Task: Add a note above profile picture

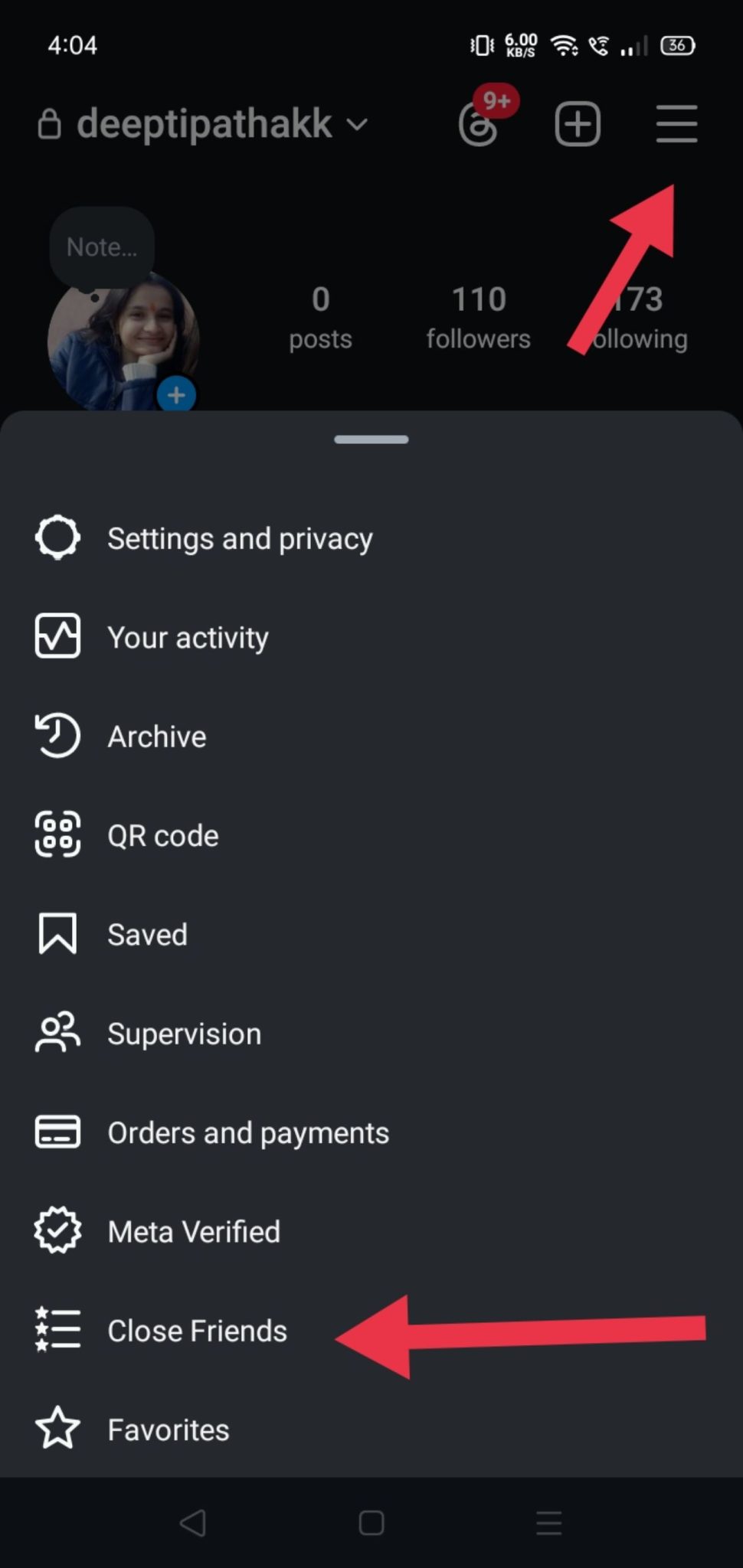Action: (x=102, y=247)
